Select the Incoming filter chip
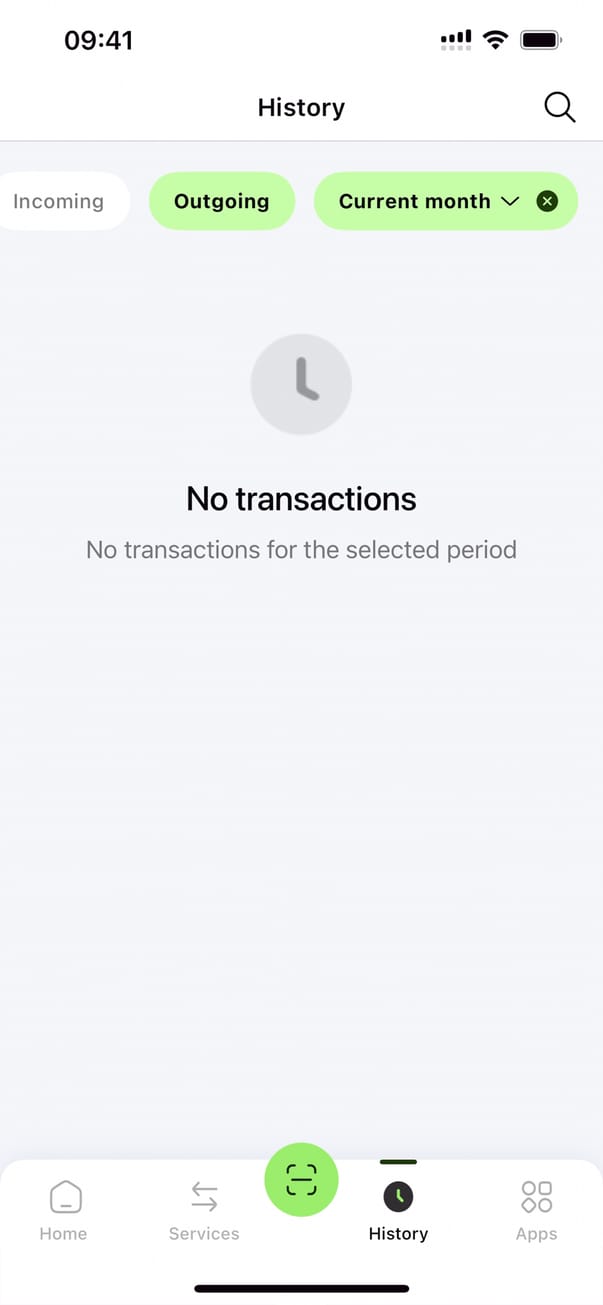The width and height of the screenshot is (603, 1305). coord(59,201)
